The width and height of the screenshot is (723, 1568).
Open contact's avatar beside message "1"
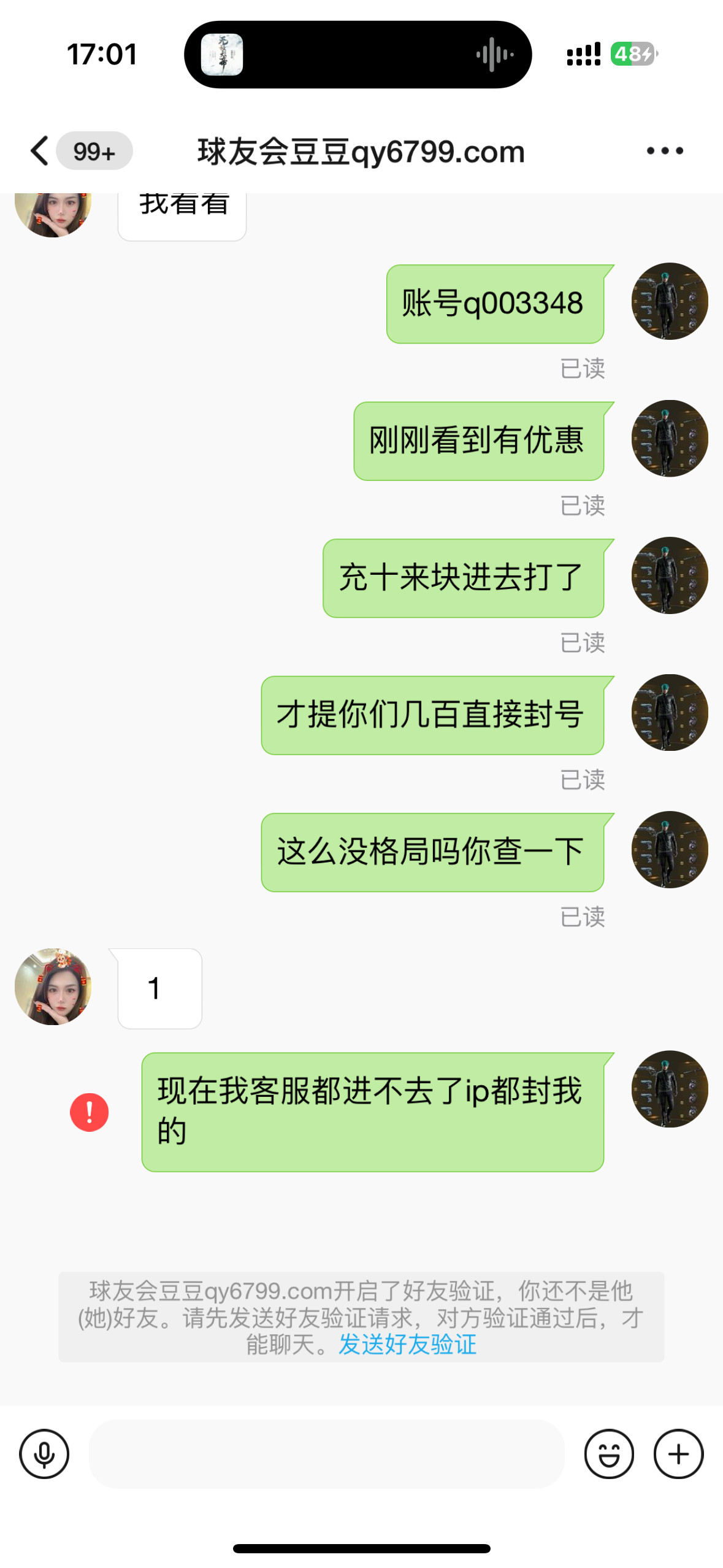(53, 986)
